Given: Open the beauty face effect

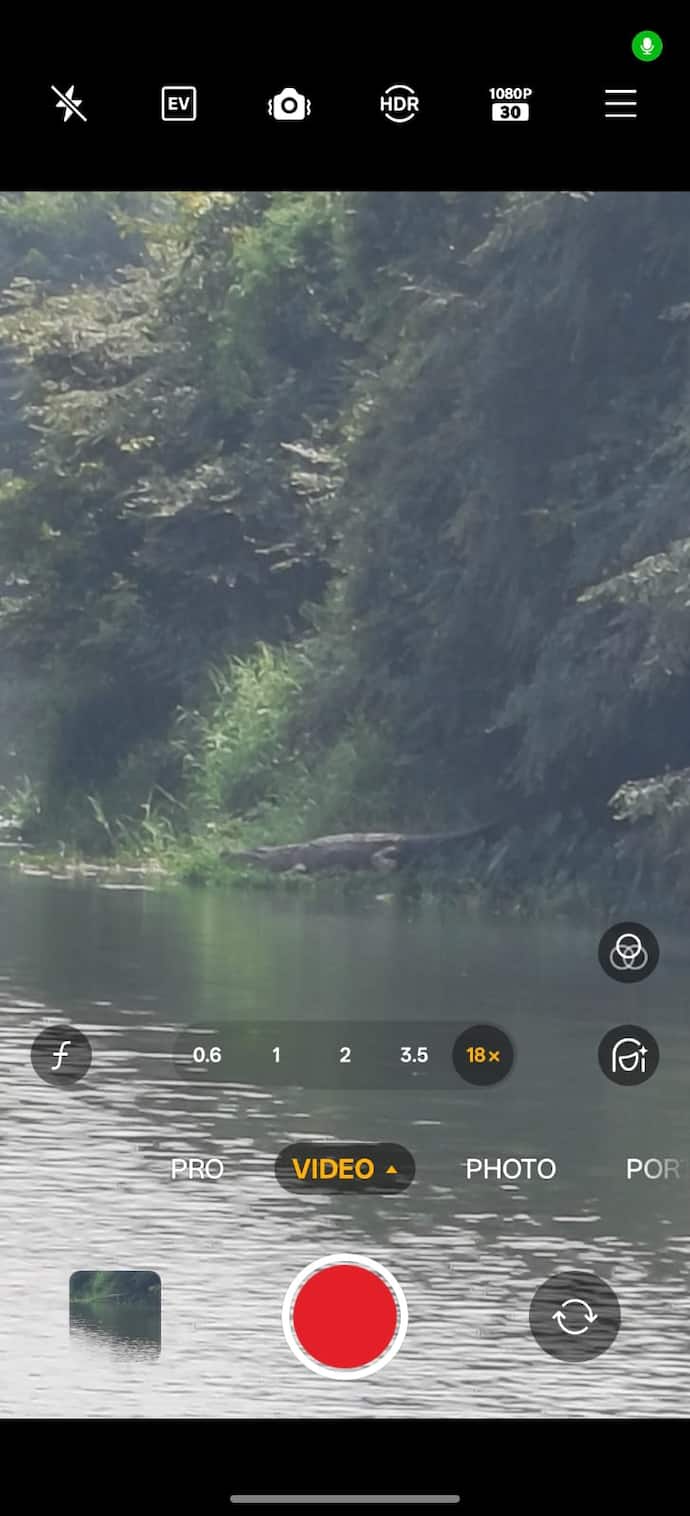Looking at the screenshot, I should (x=628, y=1055).
